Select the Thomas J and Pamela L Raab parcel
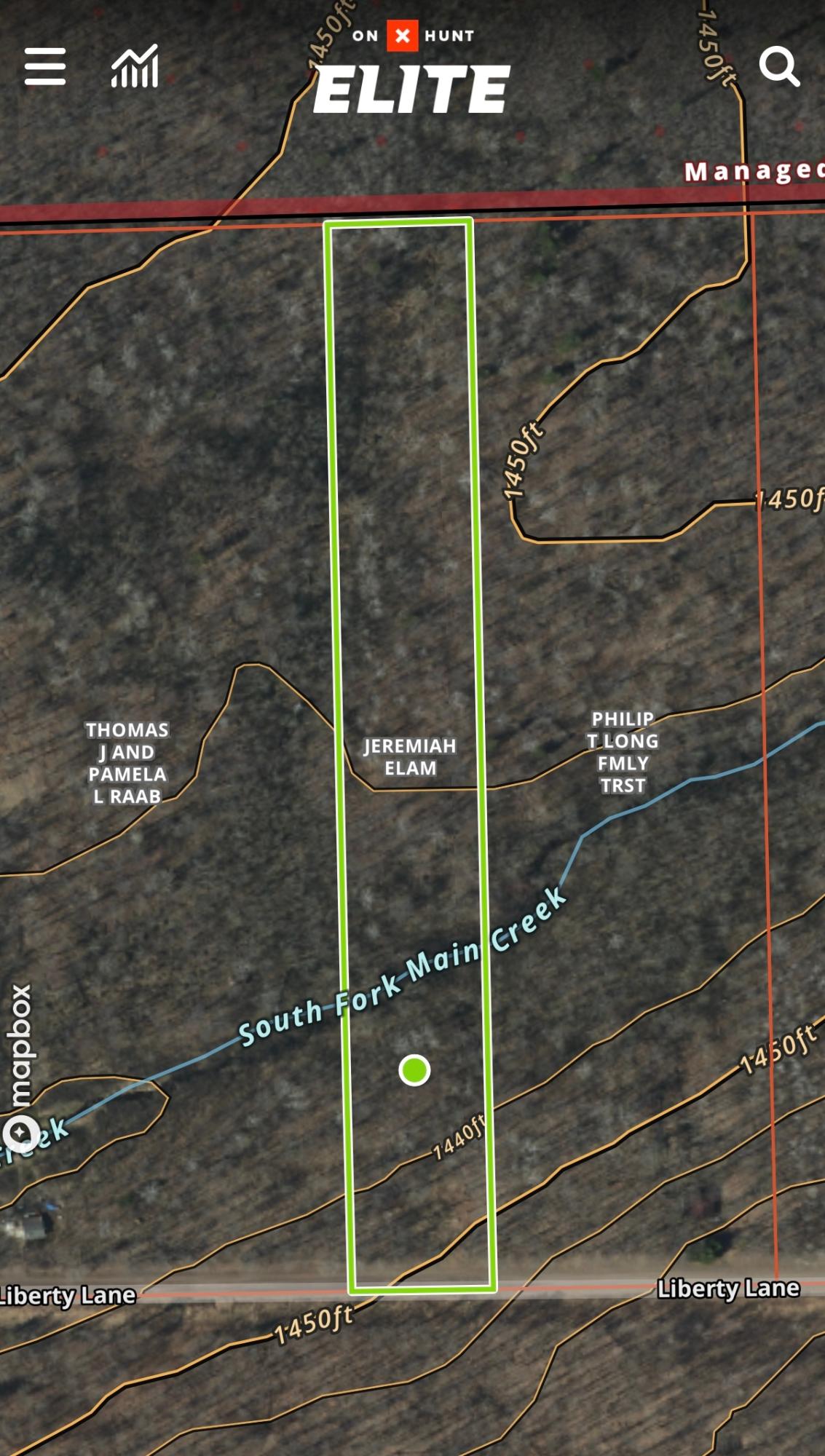The width and height of the screenshot is (825, 1456). click(x=127, y=762)
